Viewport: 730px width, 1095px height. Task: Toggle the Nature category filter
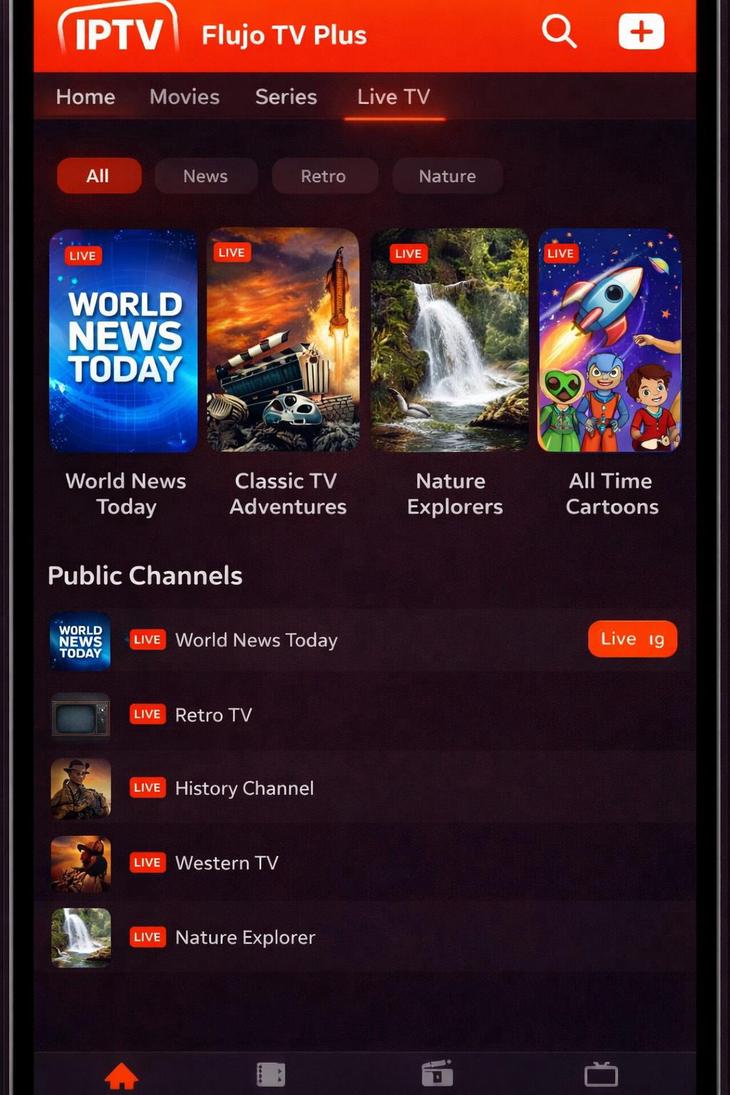(447, 175)
